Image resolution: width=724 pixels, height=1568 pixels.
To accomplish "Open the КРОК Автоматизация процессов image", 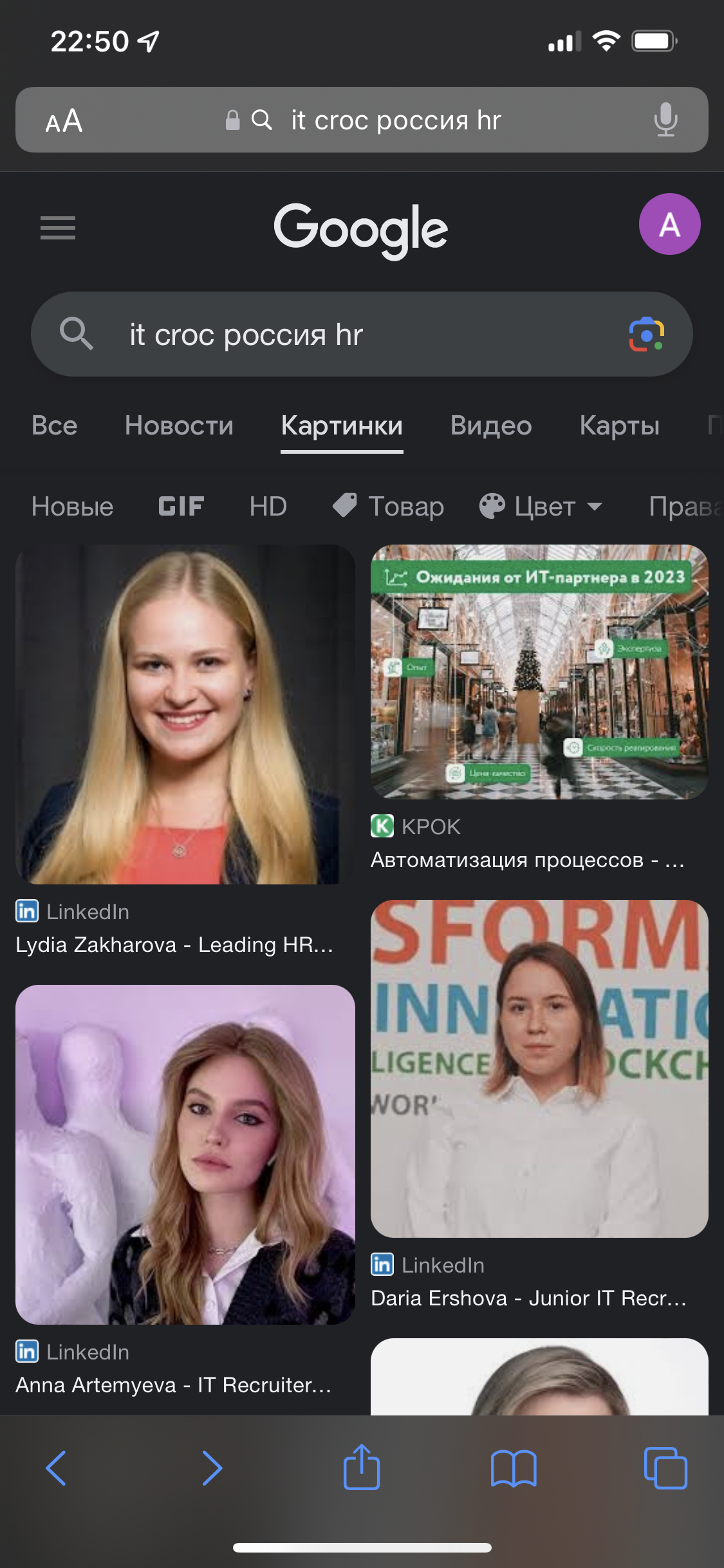I will [x=539, y=672].
